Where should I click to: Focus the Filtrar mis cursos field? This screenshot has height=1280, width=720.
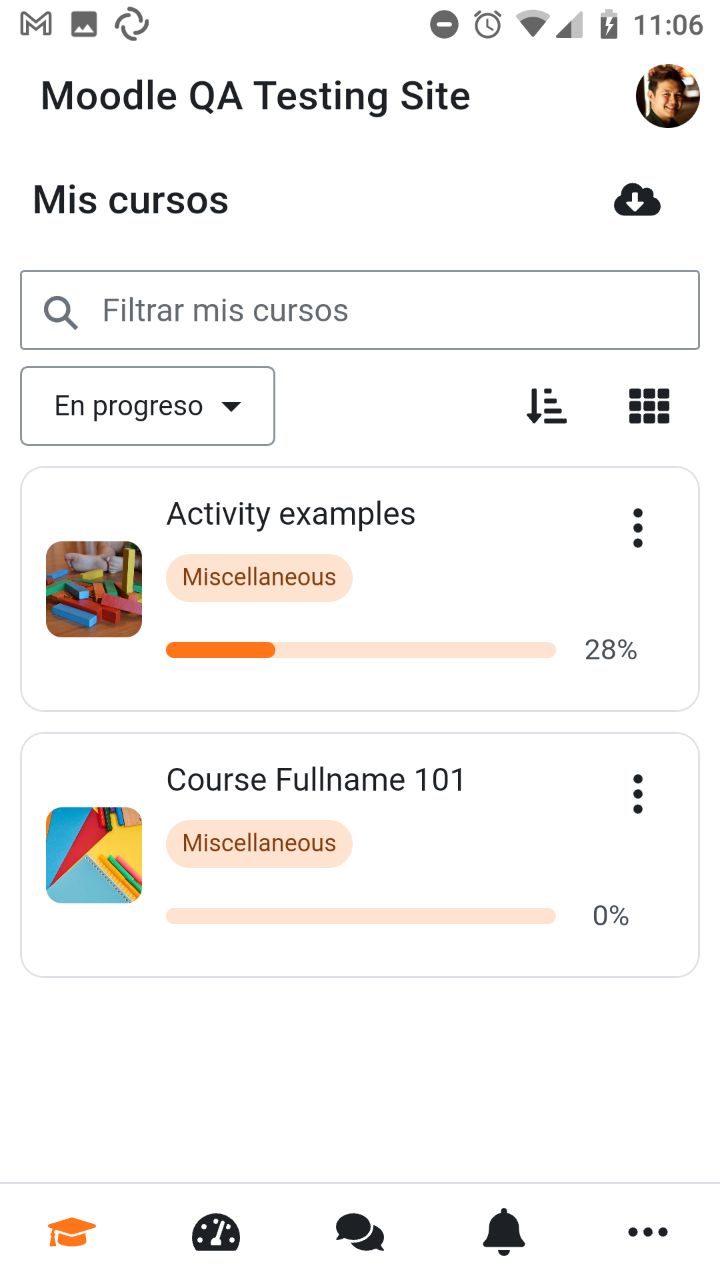360,310
